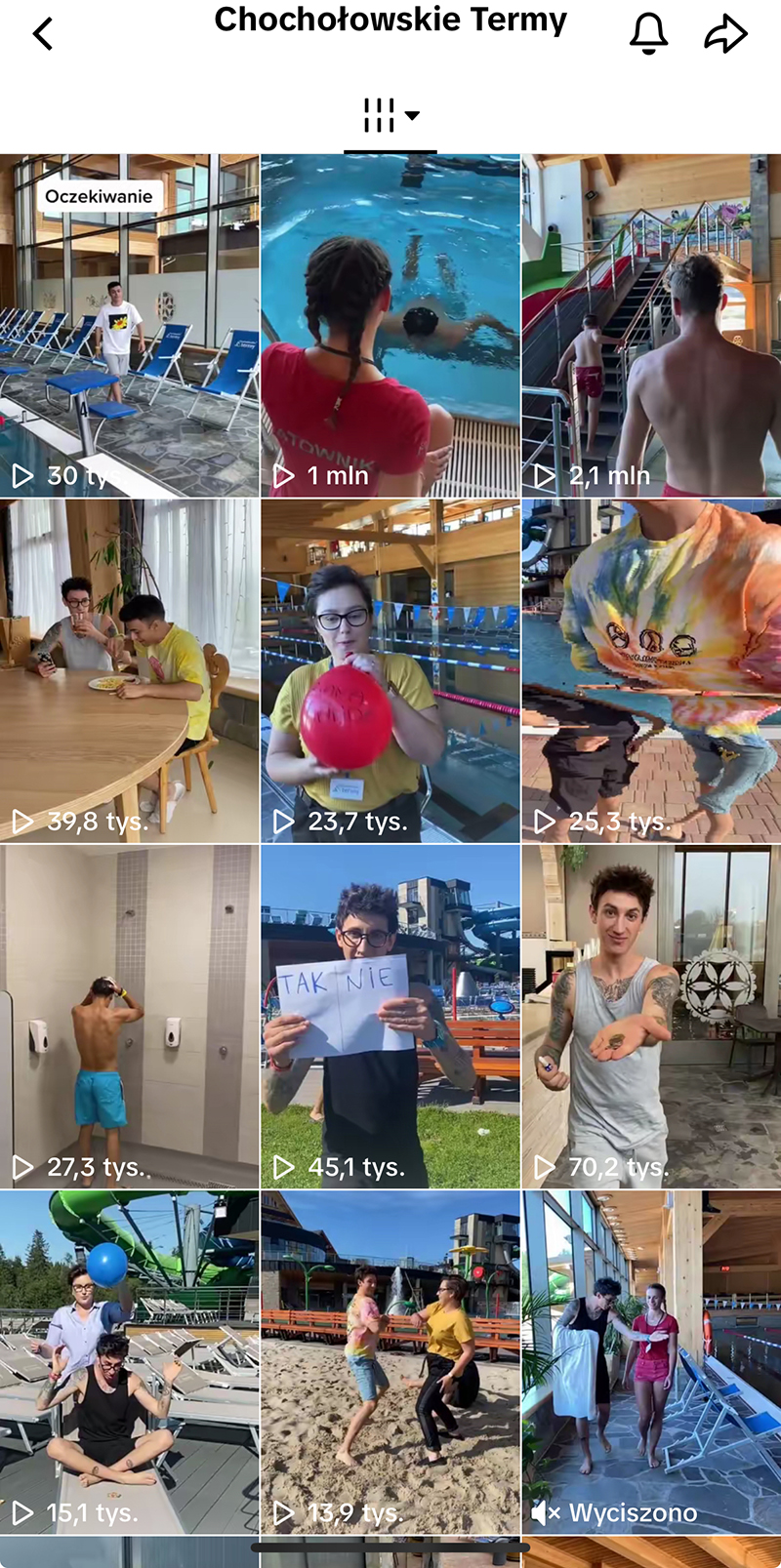This screenshot has height=1568, width=781.
Task: Open the beach video with 13,9 tys.
Action: [390, 1362]
